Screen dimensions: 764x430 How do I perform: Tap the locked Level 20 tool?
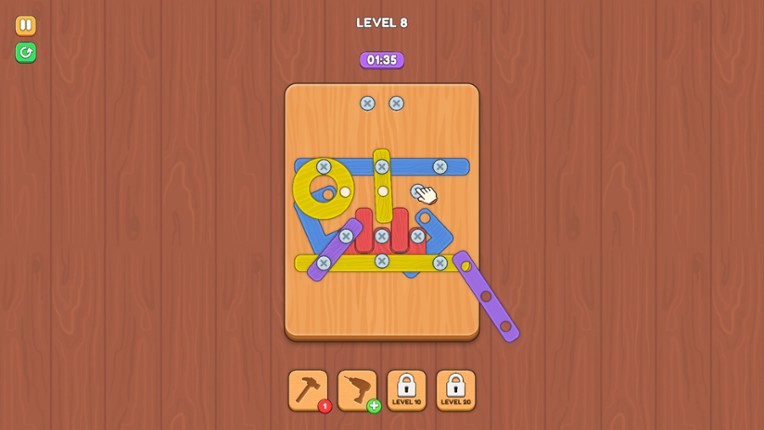click(455, 390)
